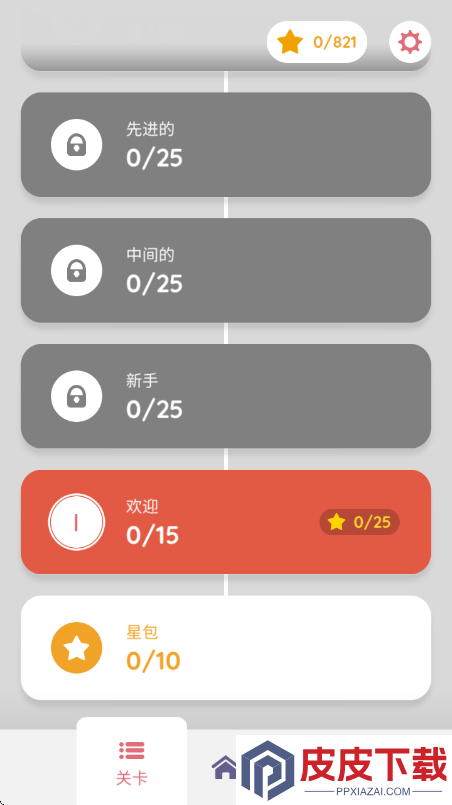Open the settings gear icon
The height and width of the screenshot is (805, 452).
click(410, 42)
